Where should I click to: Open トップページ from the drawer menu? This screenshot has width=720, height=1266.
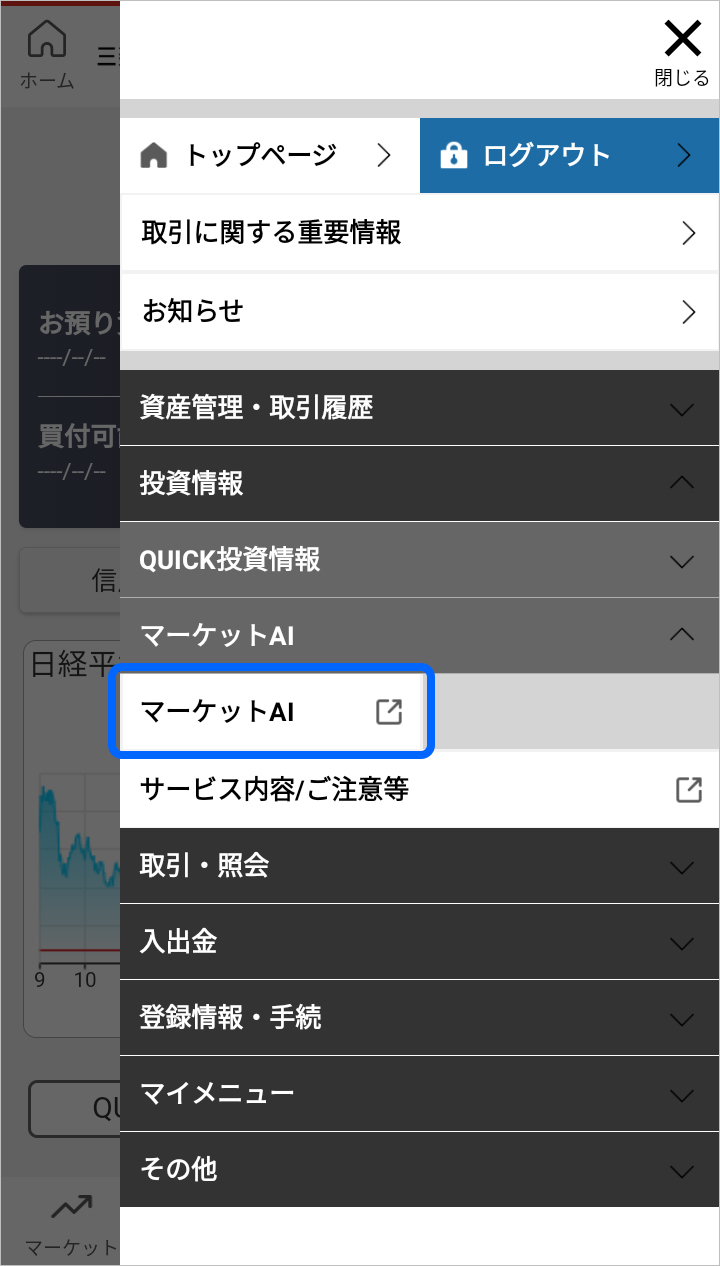[270, 155]
